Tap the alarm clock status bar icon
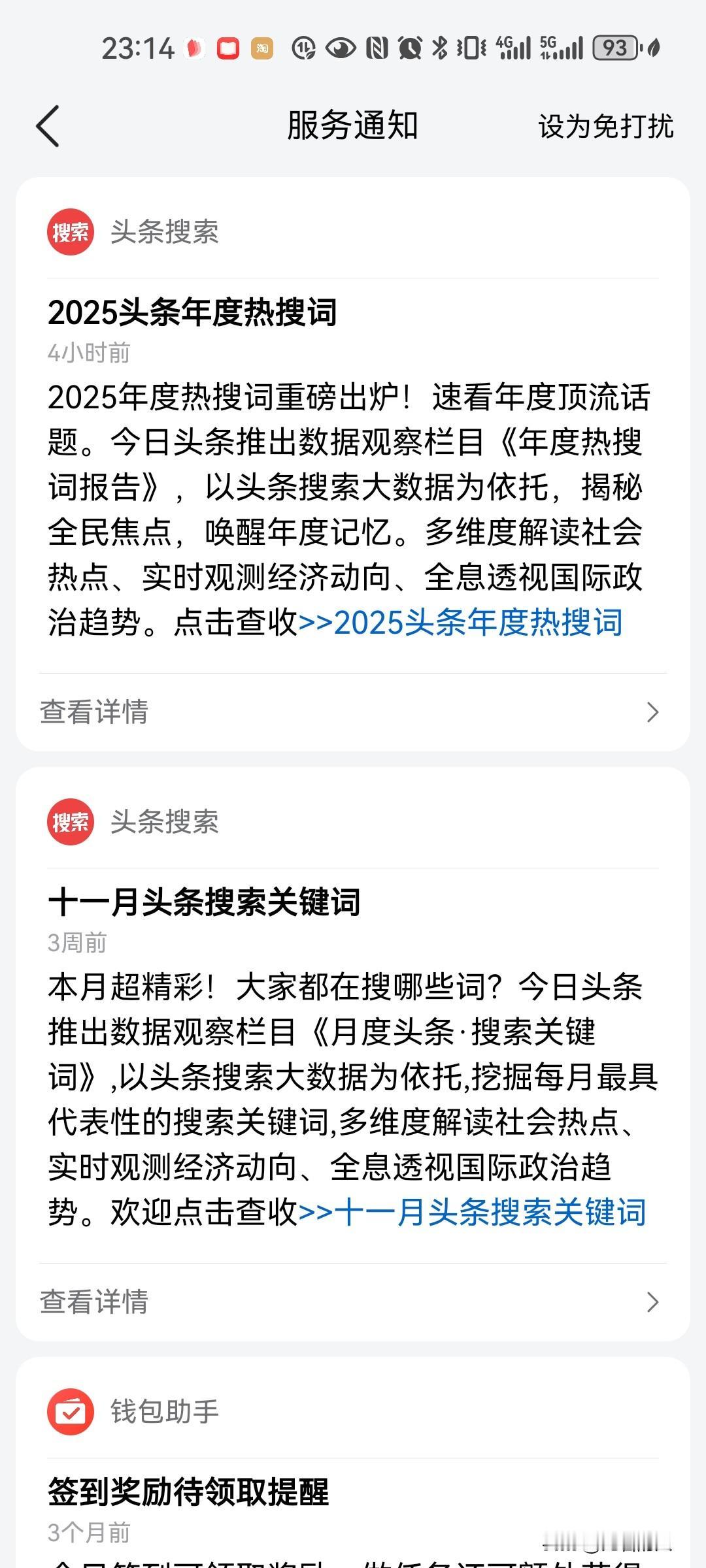 (x=411, y=49)
